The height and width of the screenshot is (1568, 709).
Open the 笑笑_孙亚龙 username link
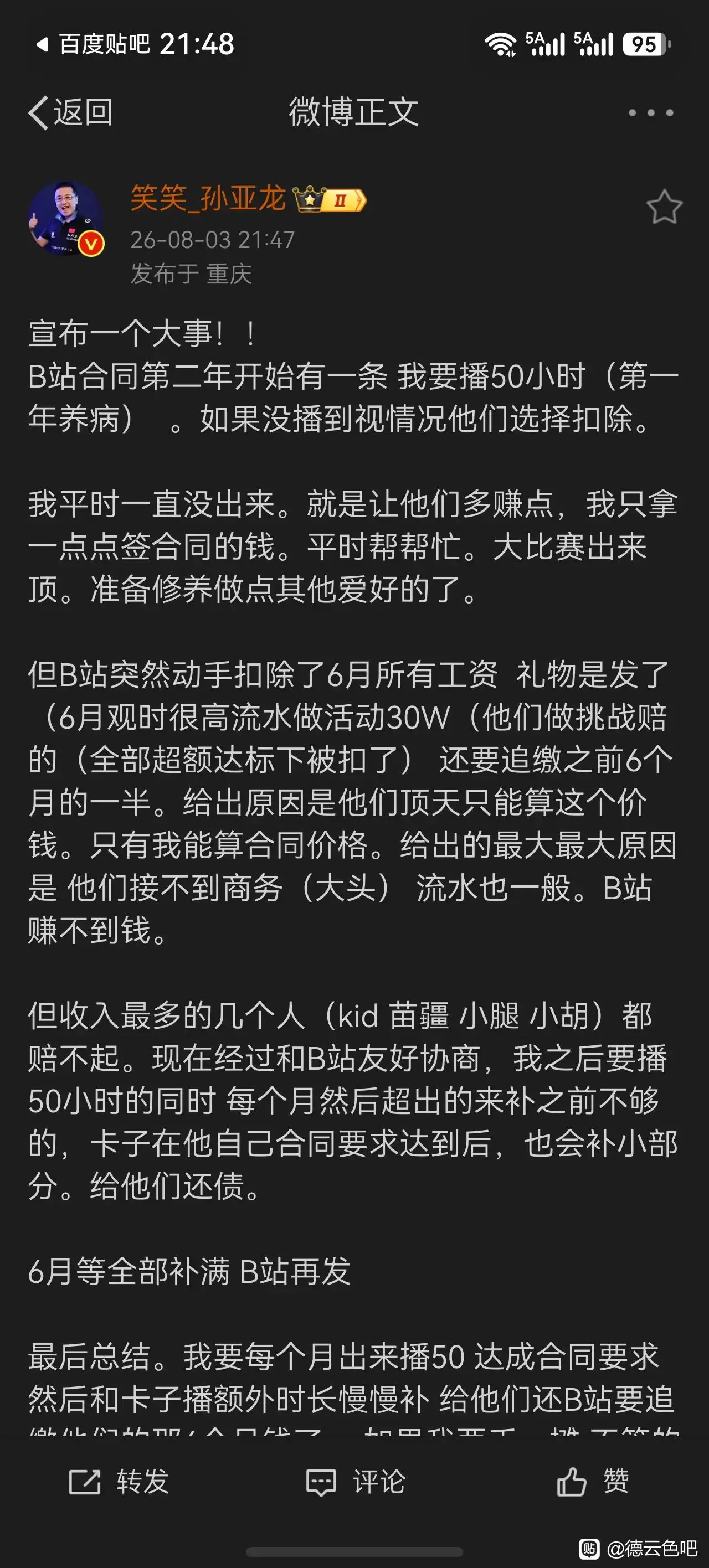tap(208, 198)
